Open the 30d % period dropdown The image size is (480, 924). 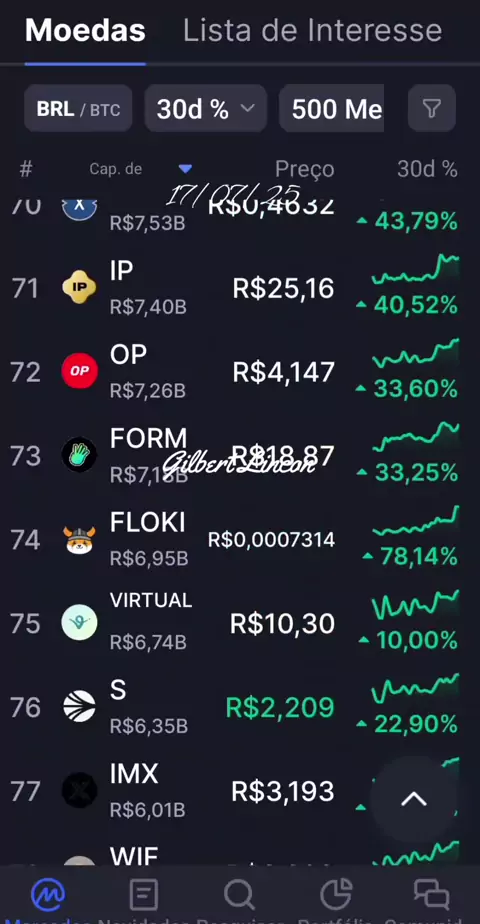tap(206, 108)
